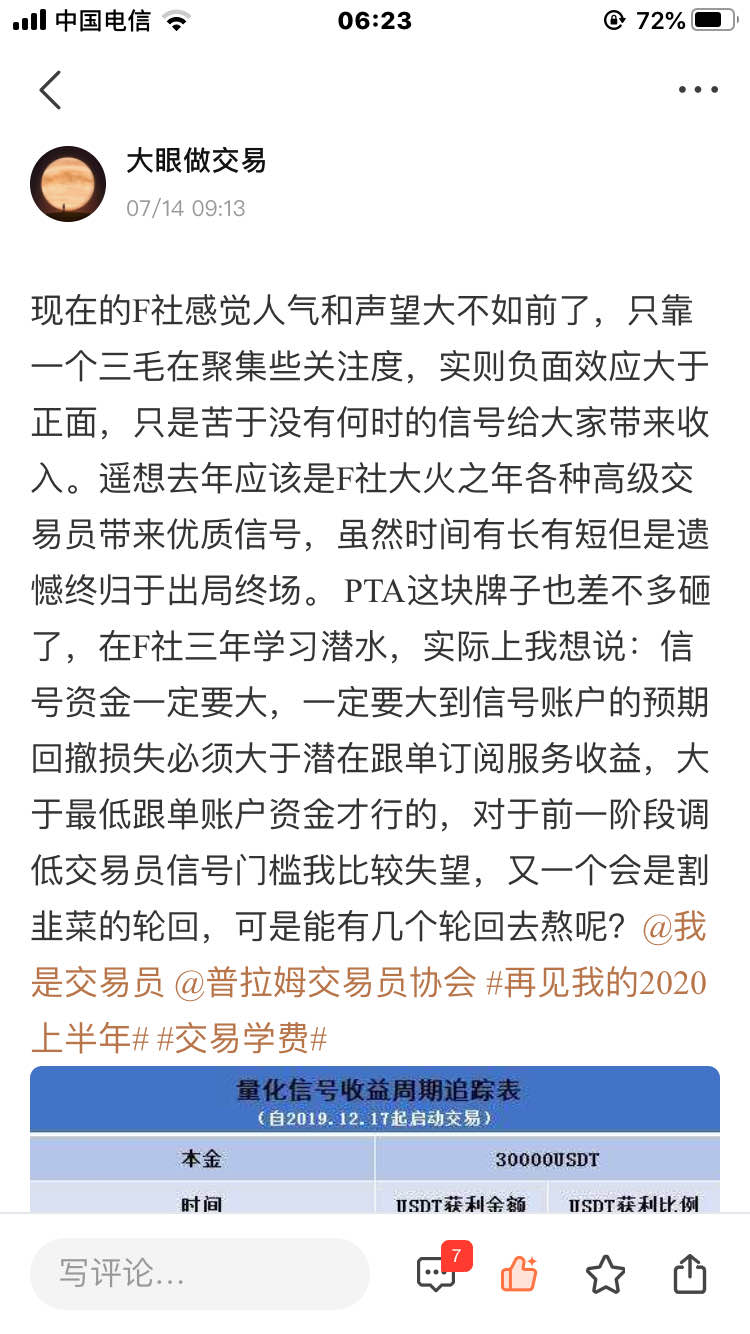Image resolution: width=750 pixels, height=1334 pixels.
Task: Open the 量化信号收益周期追踪表 image
Action: (x=375, y=1139)
